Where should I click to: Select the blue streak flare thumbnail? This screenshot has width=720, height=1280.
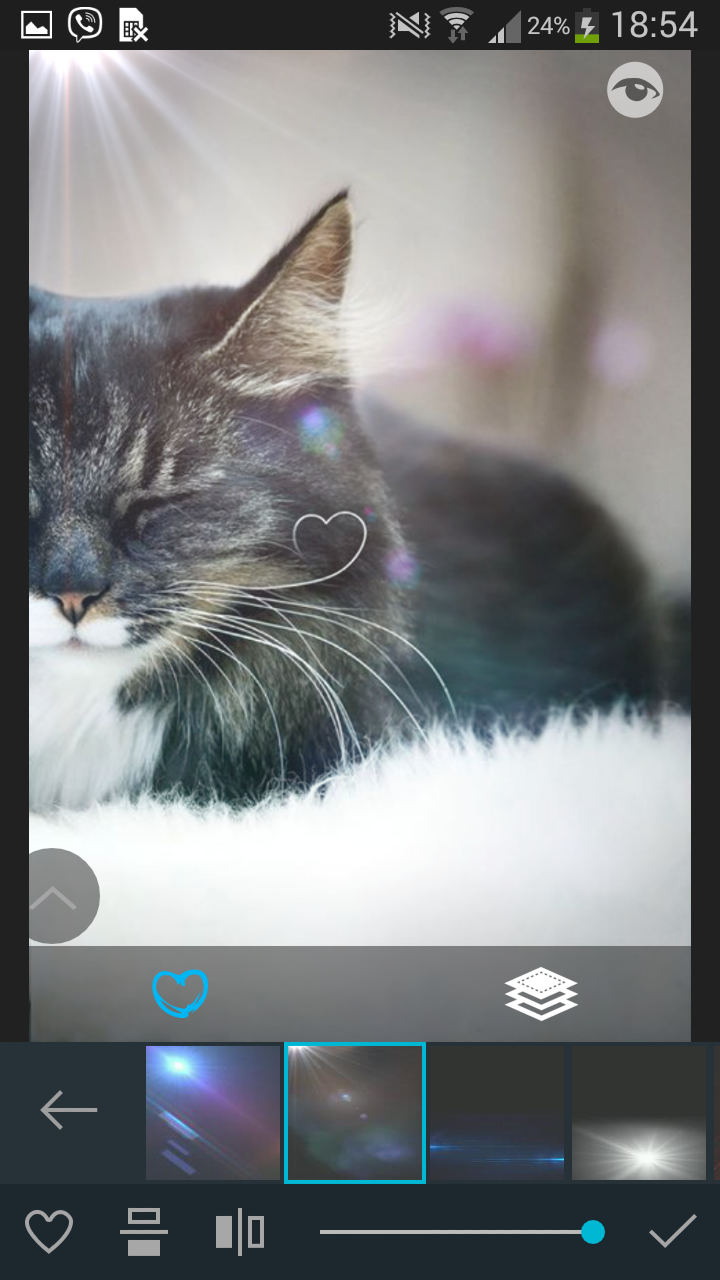click(x=213, y=1112)
